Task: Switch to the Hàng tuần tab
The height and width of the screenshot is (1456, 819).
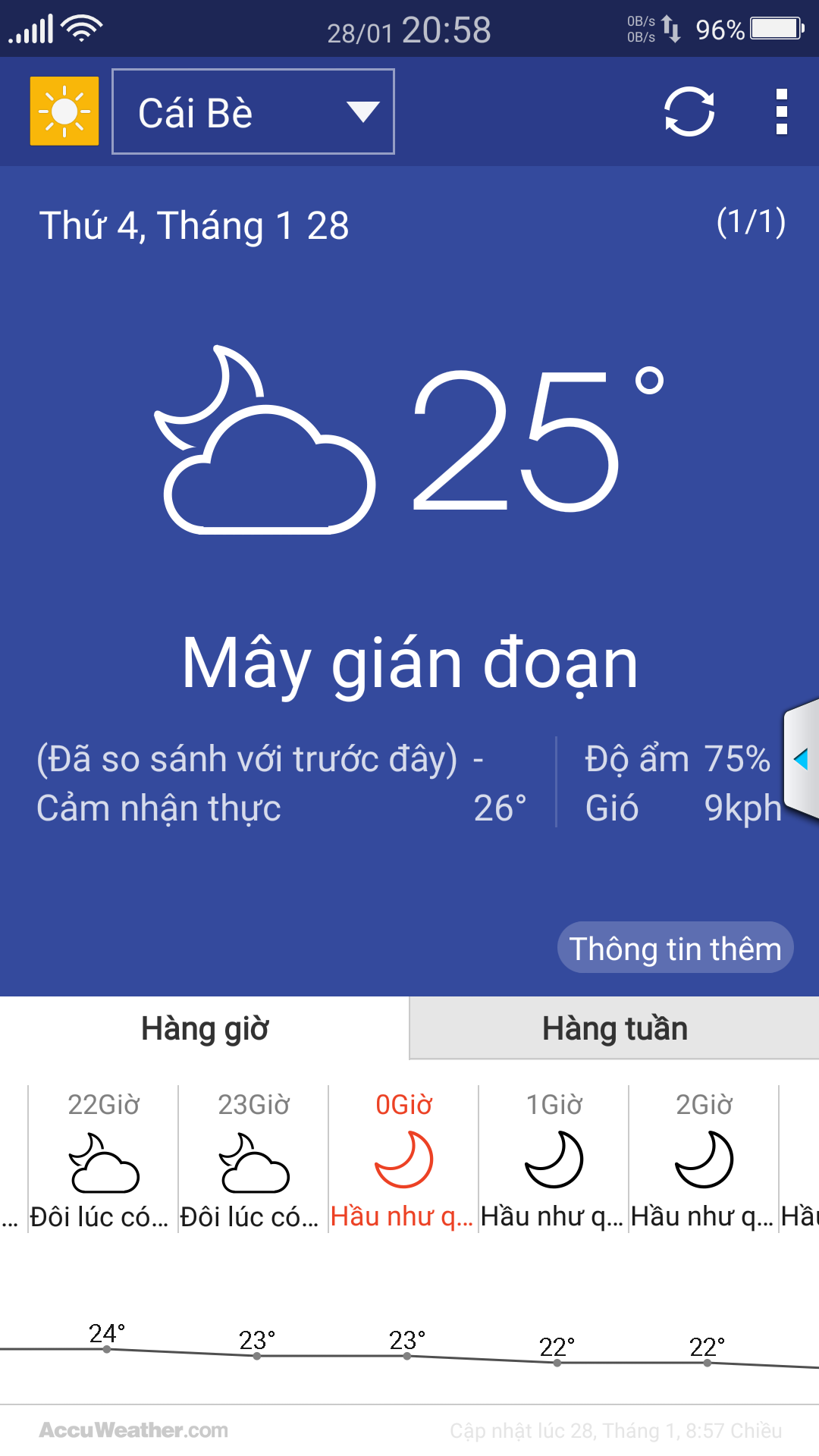Action: click(x=614, y=1028)
